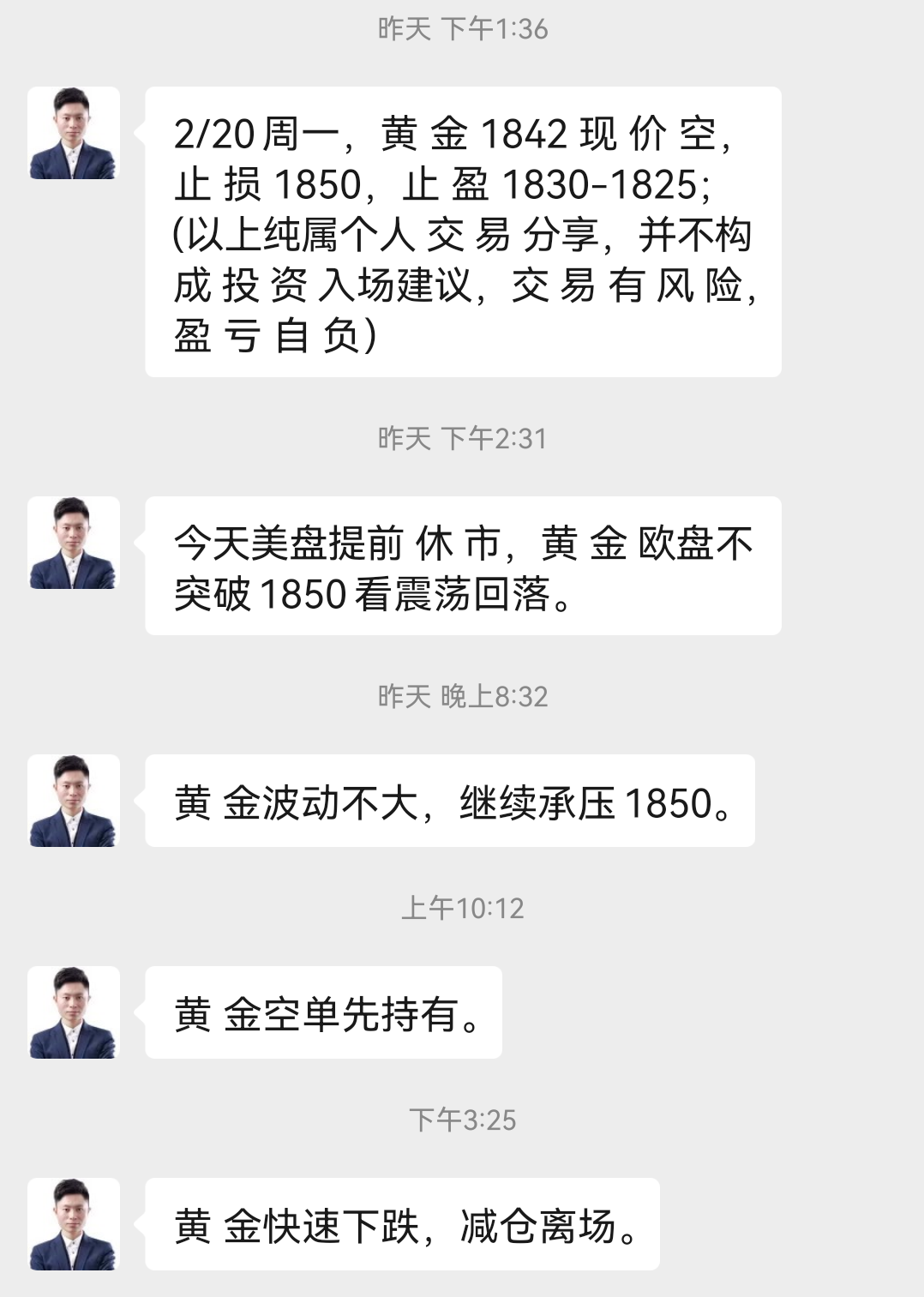View profile from avatar beside 黄金波动不大 message

(x=73, y=801)
